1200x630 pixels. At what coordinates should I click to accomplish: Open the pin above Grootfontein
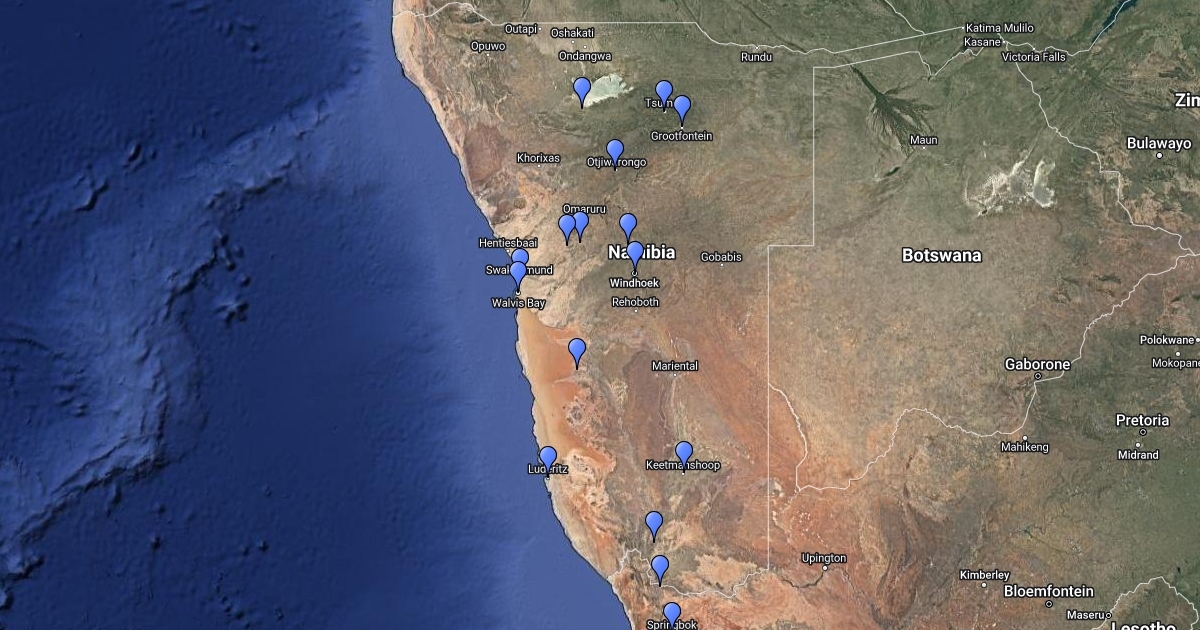click(x=682, y=106)
